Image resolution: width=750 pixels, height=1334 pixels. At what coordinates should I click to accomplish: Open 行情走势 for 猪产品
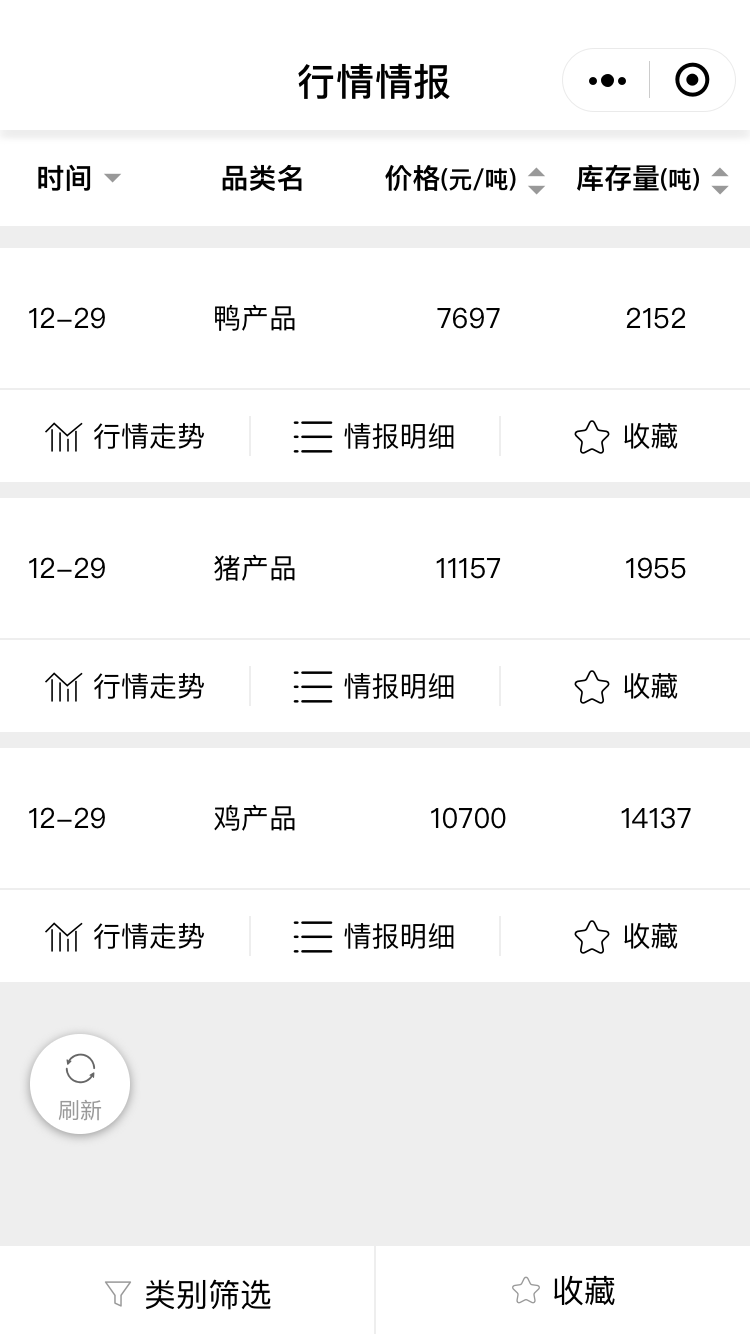click(125, 687)
